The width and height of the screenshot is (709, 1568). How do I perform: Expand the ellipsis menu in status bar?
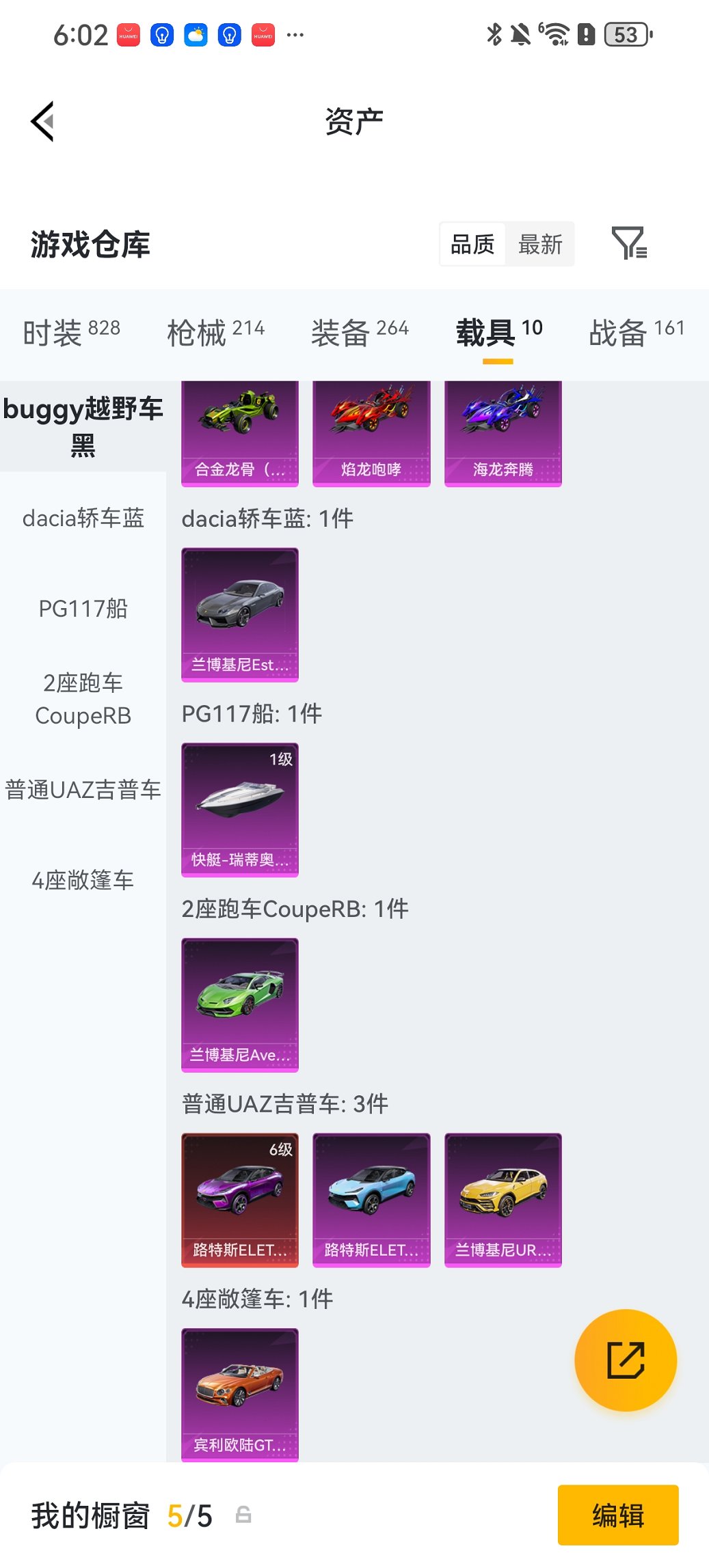(294, 34)
